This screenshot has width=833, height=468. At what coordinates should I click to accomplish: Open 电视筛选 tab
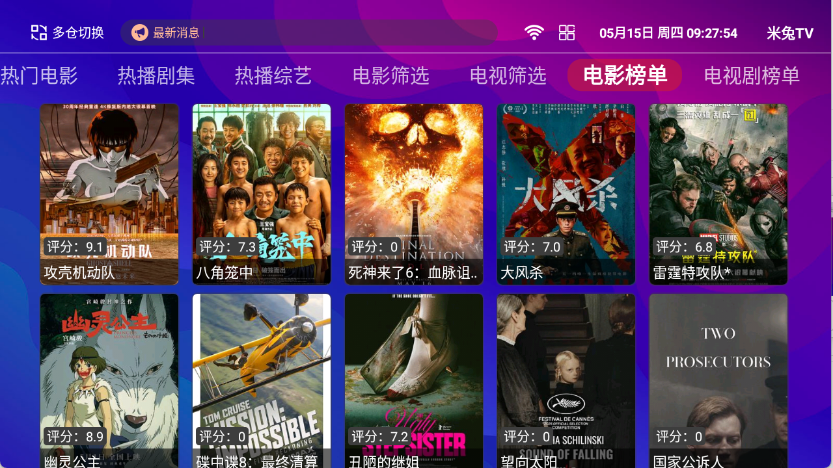(x=508, y=76)
